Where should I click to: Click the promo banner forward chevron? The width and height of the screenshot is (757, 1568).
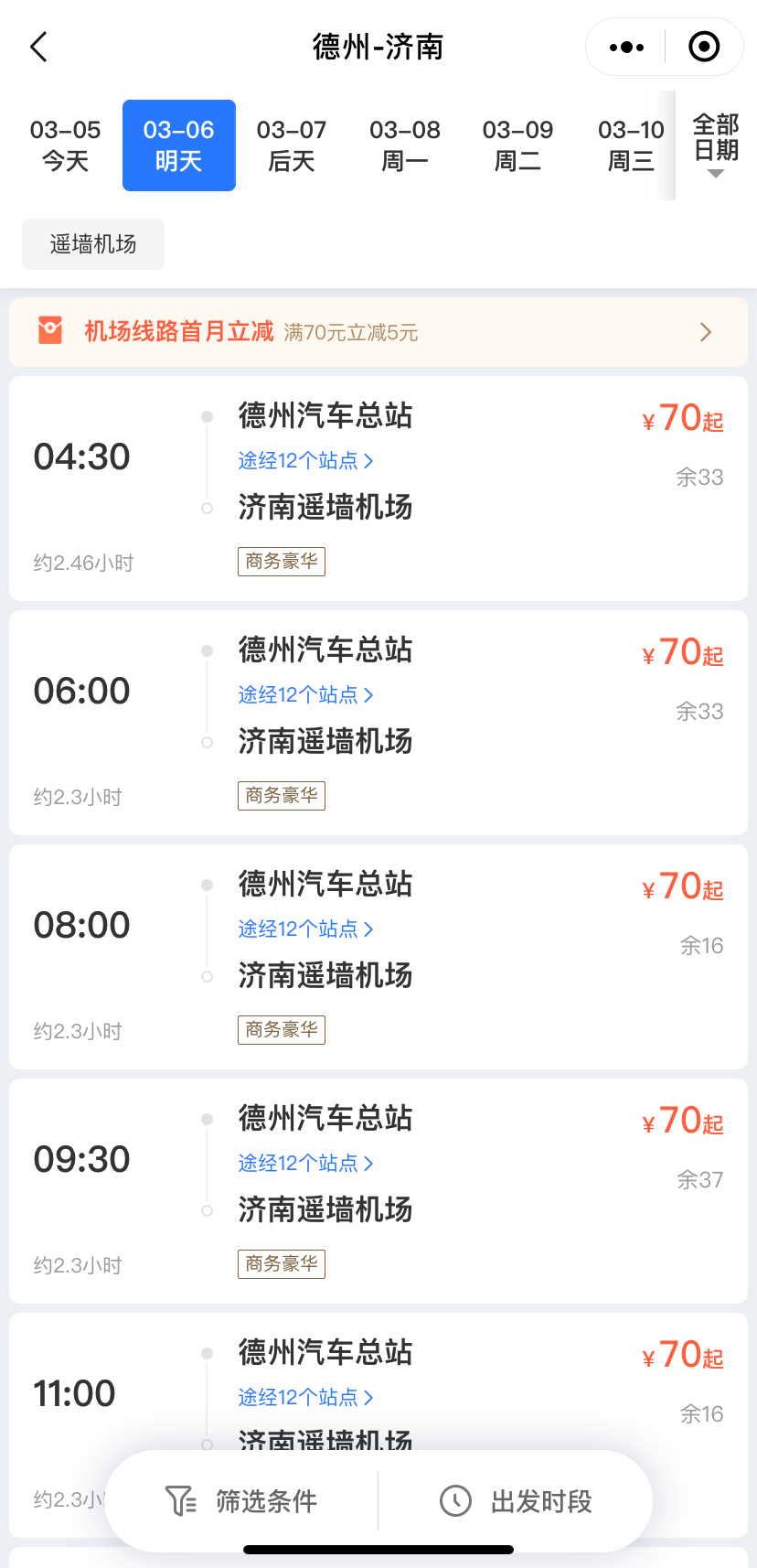[x=704, y=331]
